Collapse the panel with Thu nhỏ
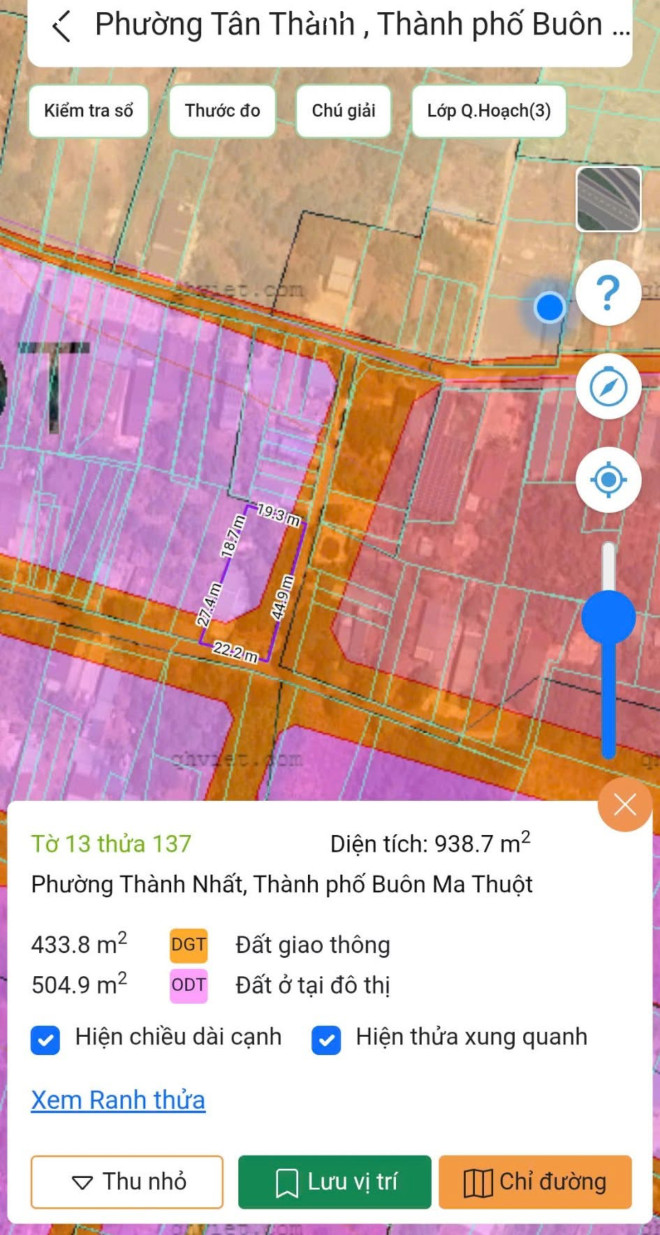Viewport: 660px width, 1235px height. coord(127,1182)
